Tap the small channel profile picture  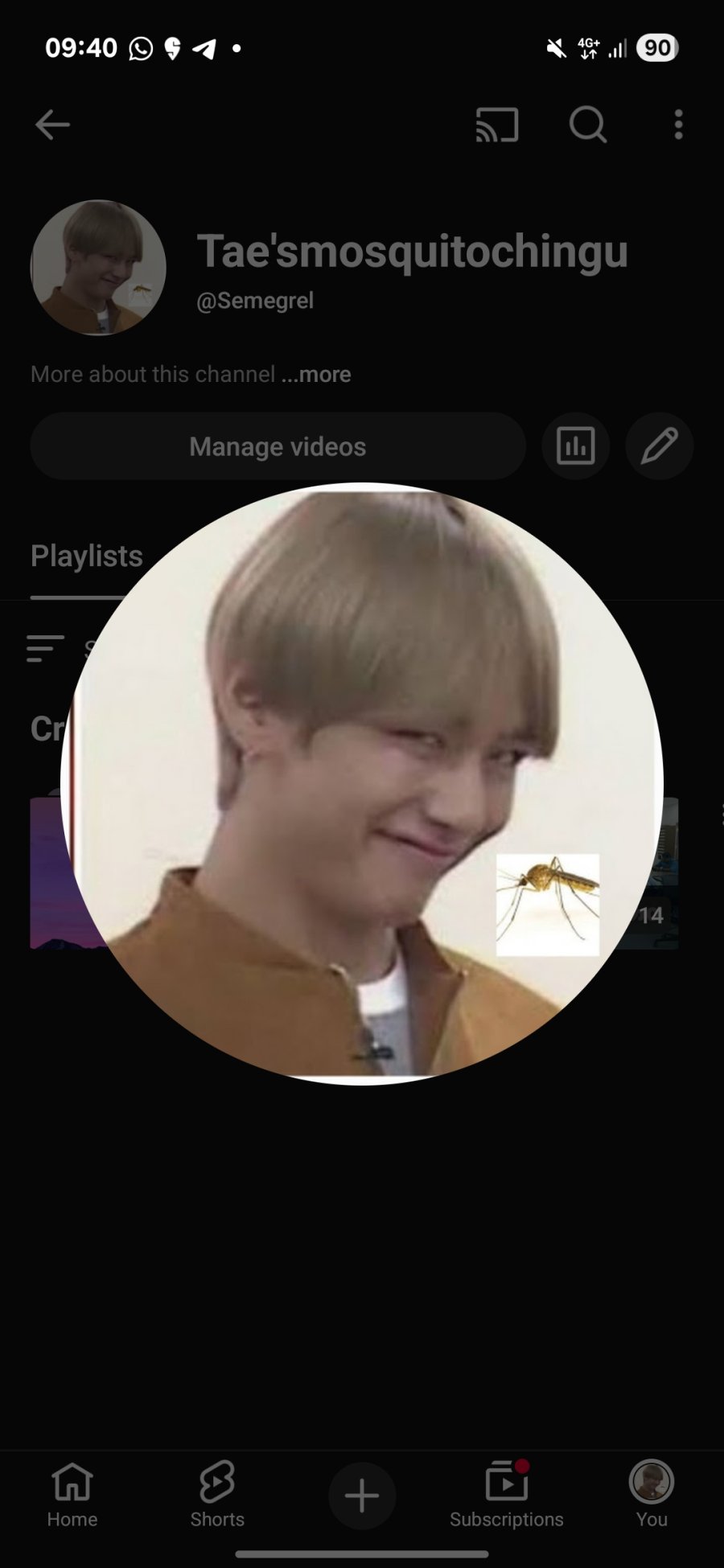point(98,268)
